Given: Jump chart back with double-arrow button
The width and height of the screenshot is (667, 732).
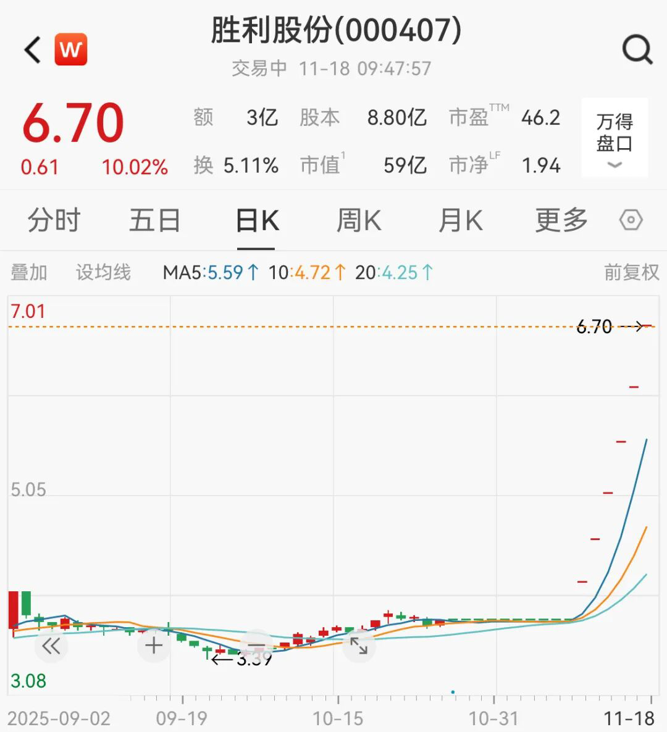Looking at the screenshot, I should 51,646.
